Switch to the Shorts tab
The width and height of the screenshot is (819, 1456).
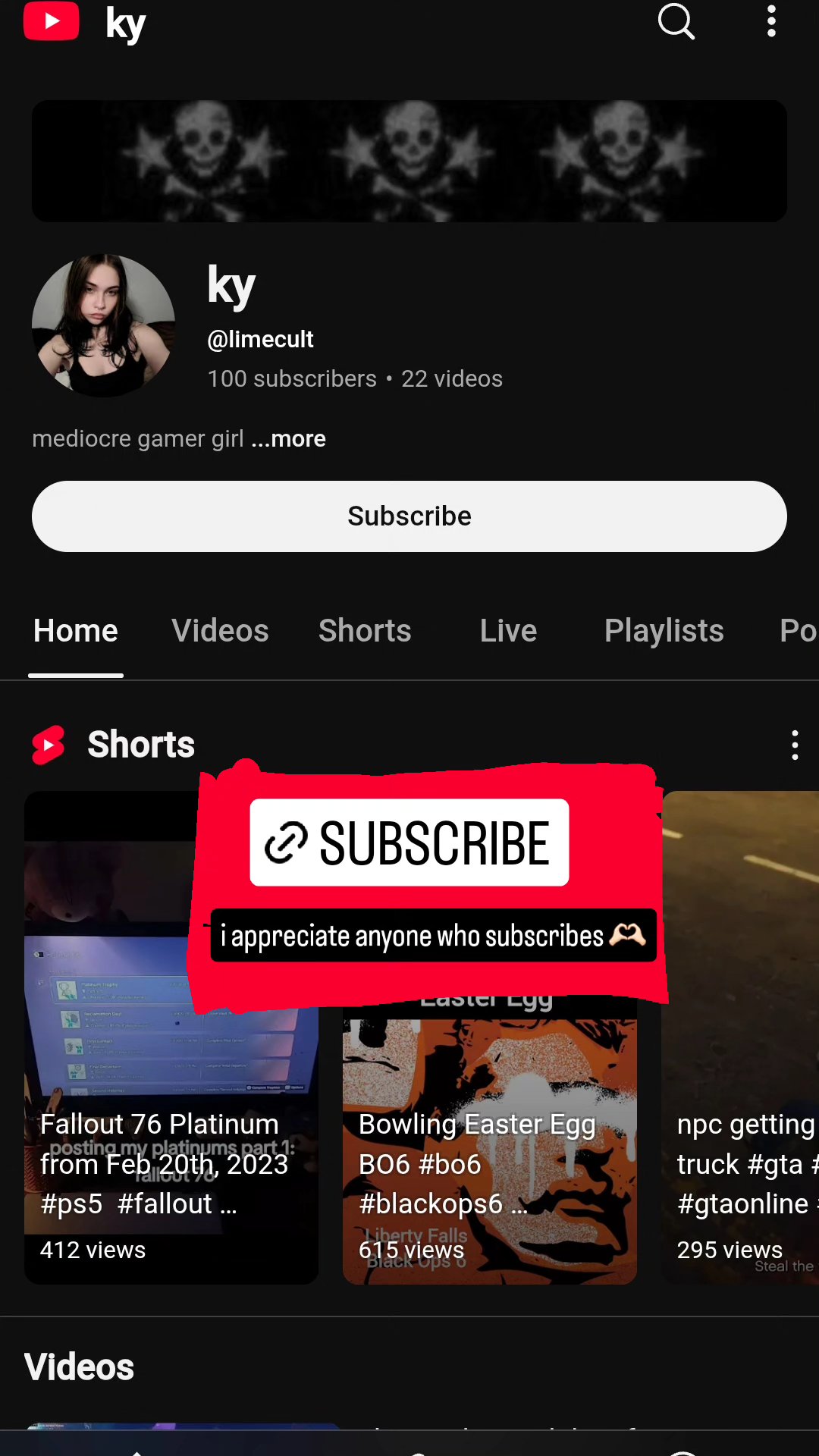pos(365,631)
